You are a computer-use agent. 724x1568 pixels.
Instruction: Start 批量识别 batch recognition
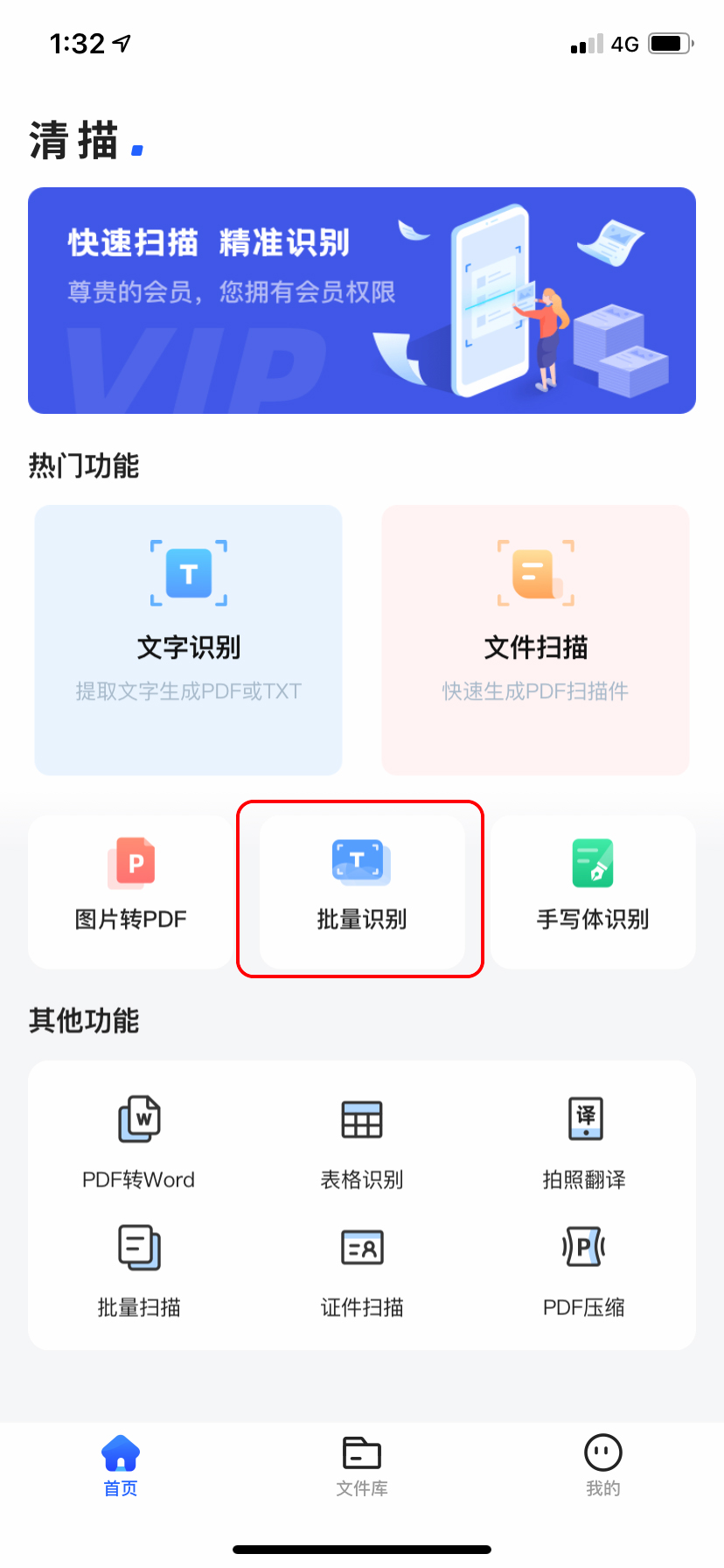point(361,891)
